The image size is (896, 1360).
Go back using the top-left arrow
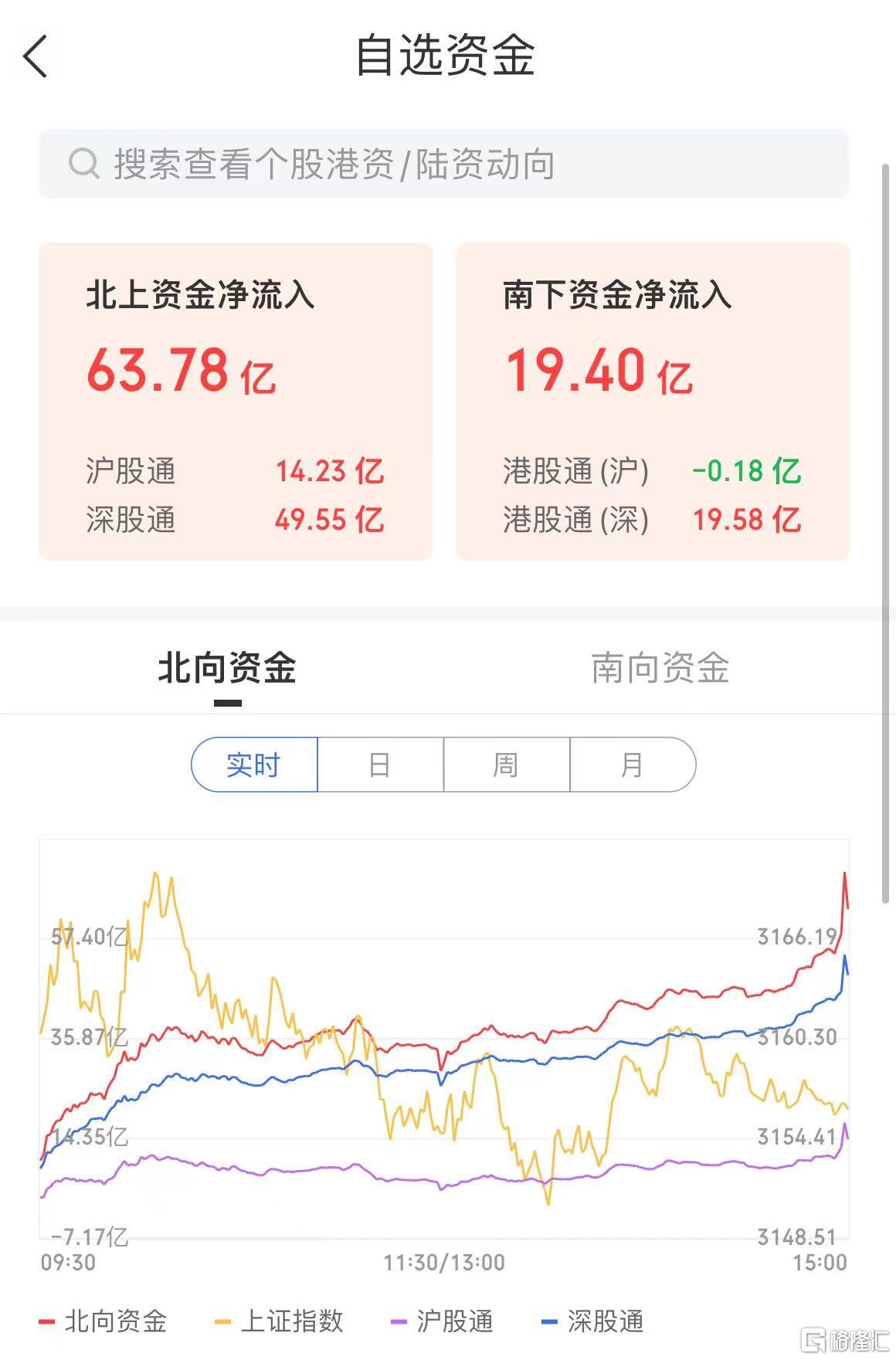[x=36, y=56]
